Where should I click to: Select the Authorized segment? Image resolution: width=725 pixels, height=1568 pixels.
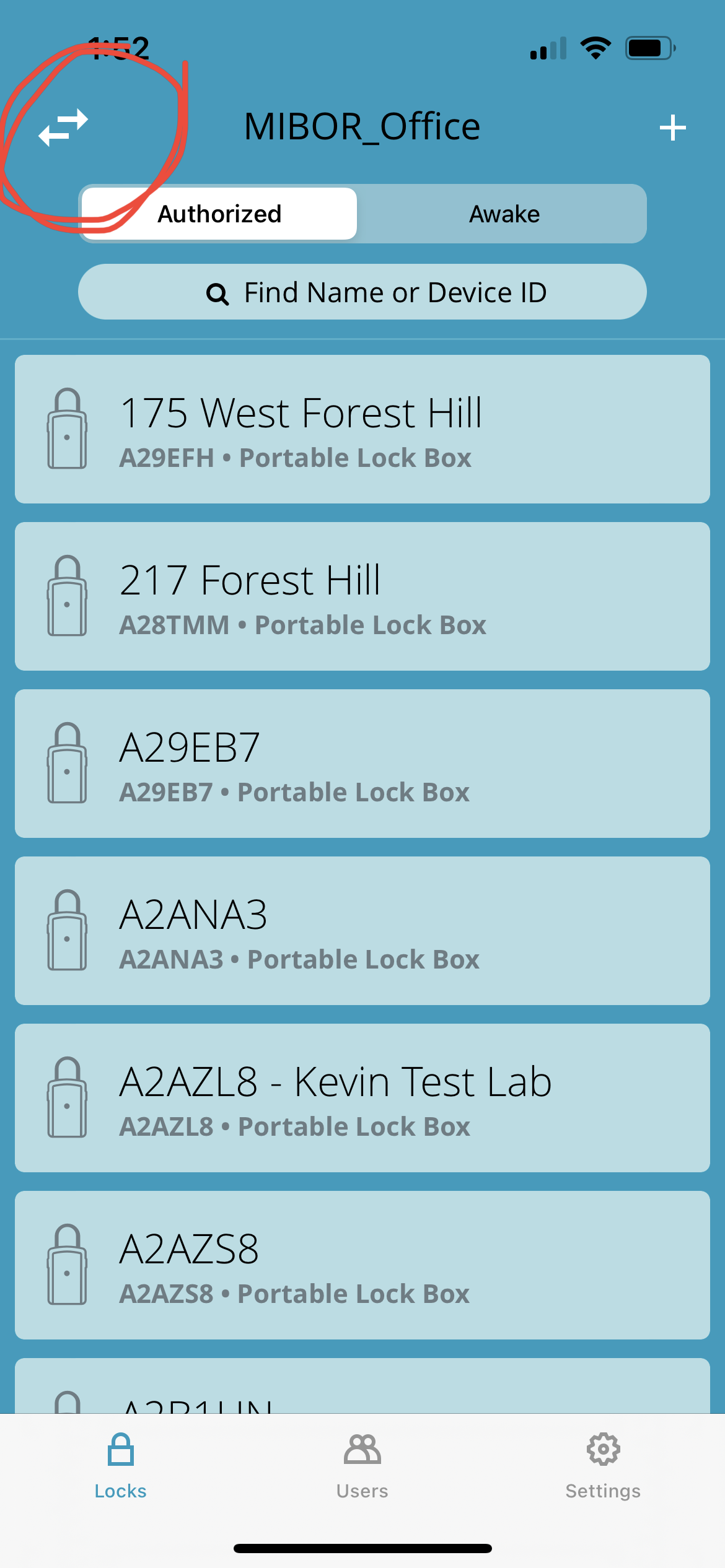coord(219,214)
